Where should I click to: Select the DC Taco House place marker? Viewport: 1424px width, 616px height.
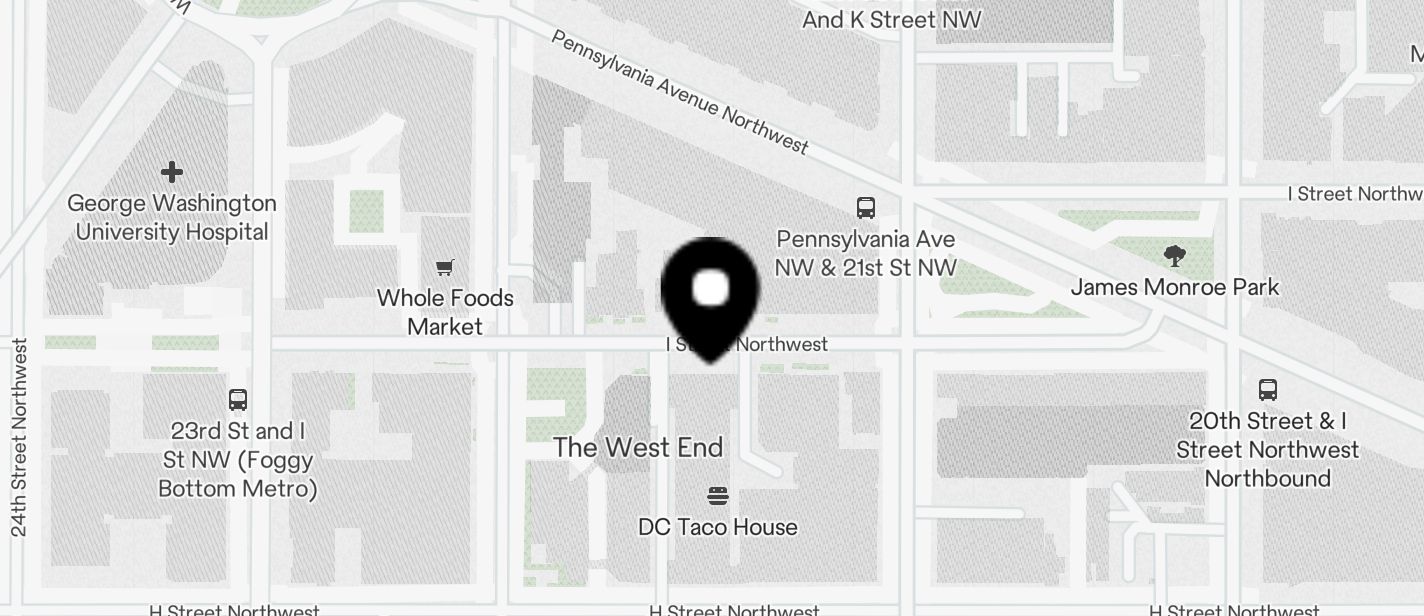[717, 496]
